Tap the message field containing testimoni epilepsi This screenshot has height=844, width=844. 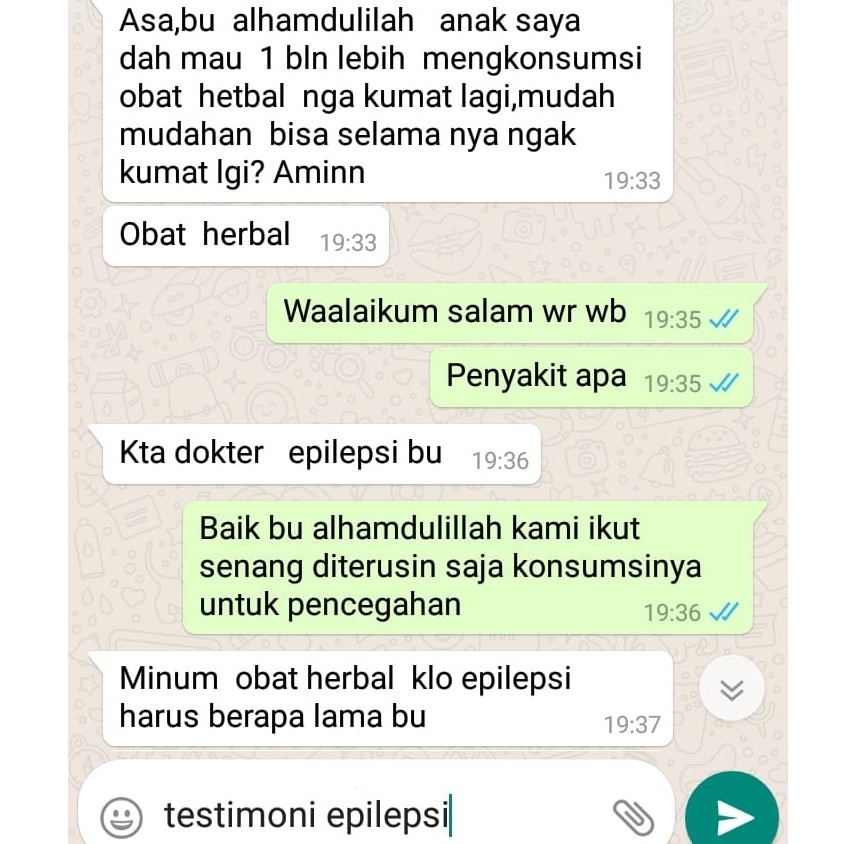coord(360,816)
